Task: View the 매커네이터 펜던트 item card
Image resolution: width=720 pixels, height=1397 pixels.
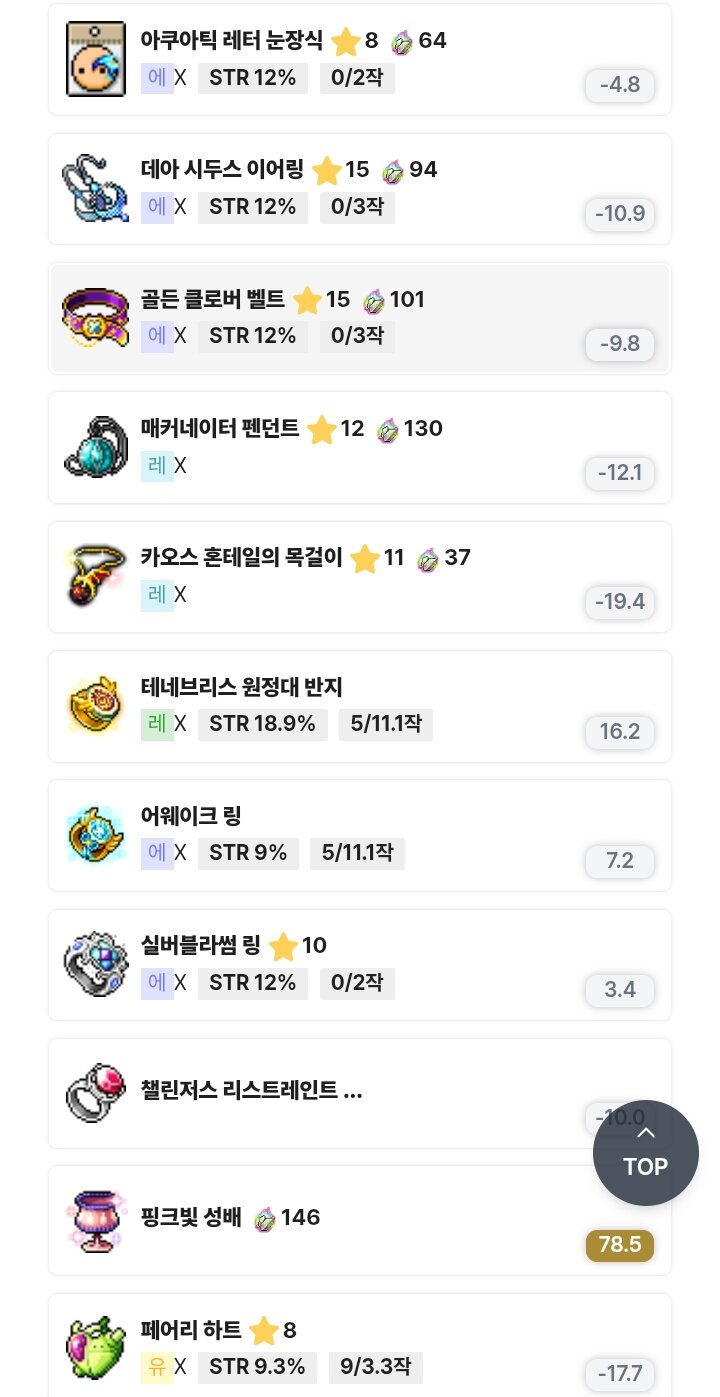Action: click(x=360, y=447)
